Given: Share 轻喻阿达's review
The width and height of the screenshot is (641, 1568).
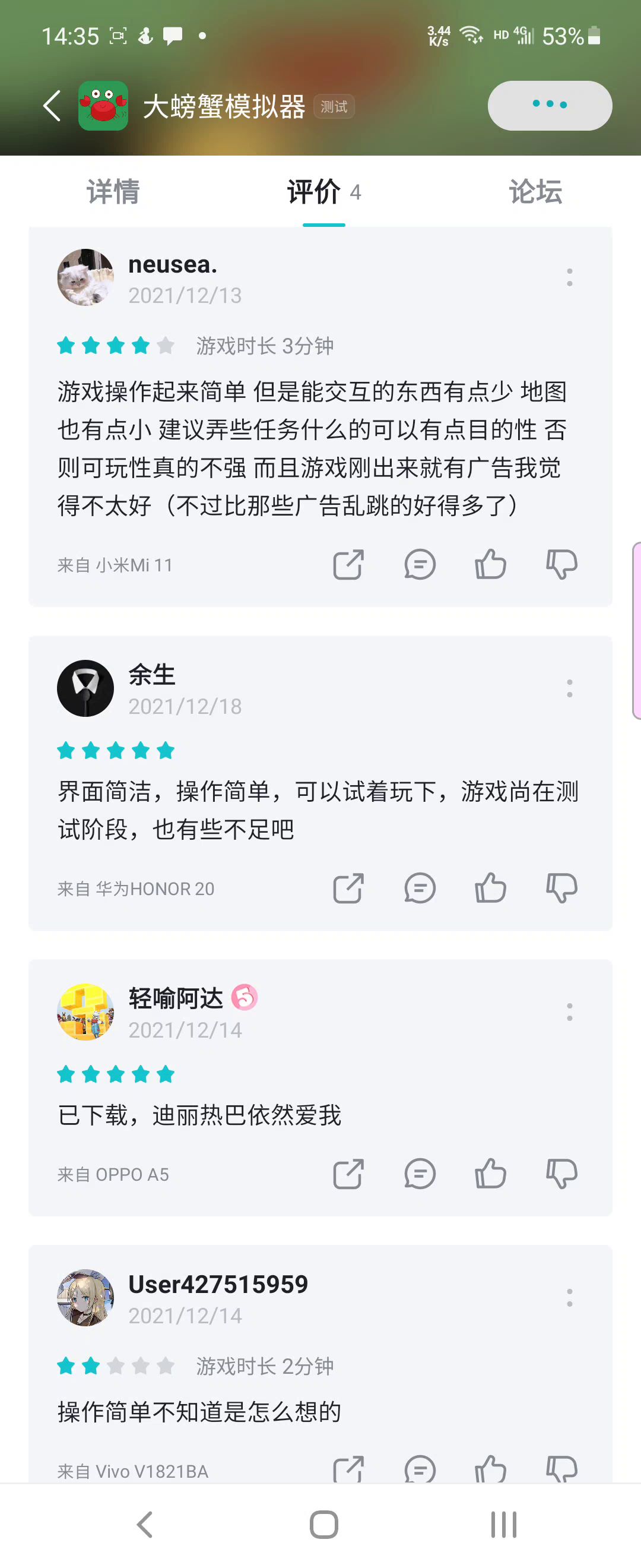Looking at the screenshot, I should (x=348, y=1174).
